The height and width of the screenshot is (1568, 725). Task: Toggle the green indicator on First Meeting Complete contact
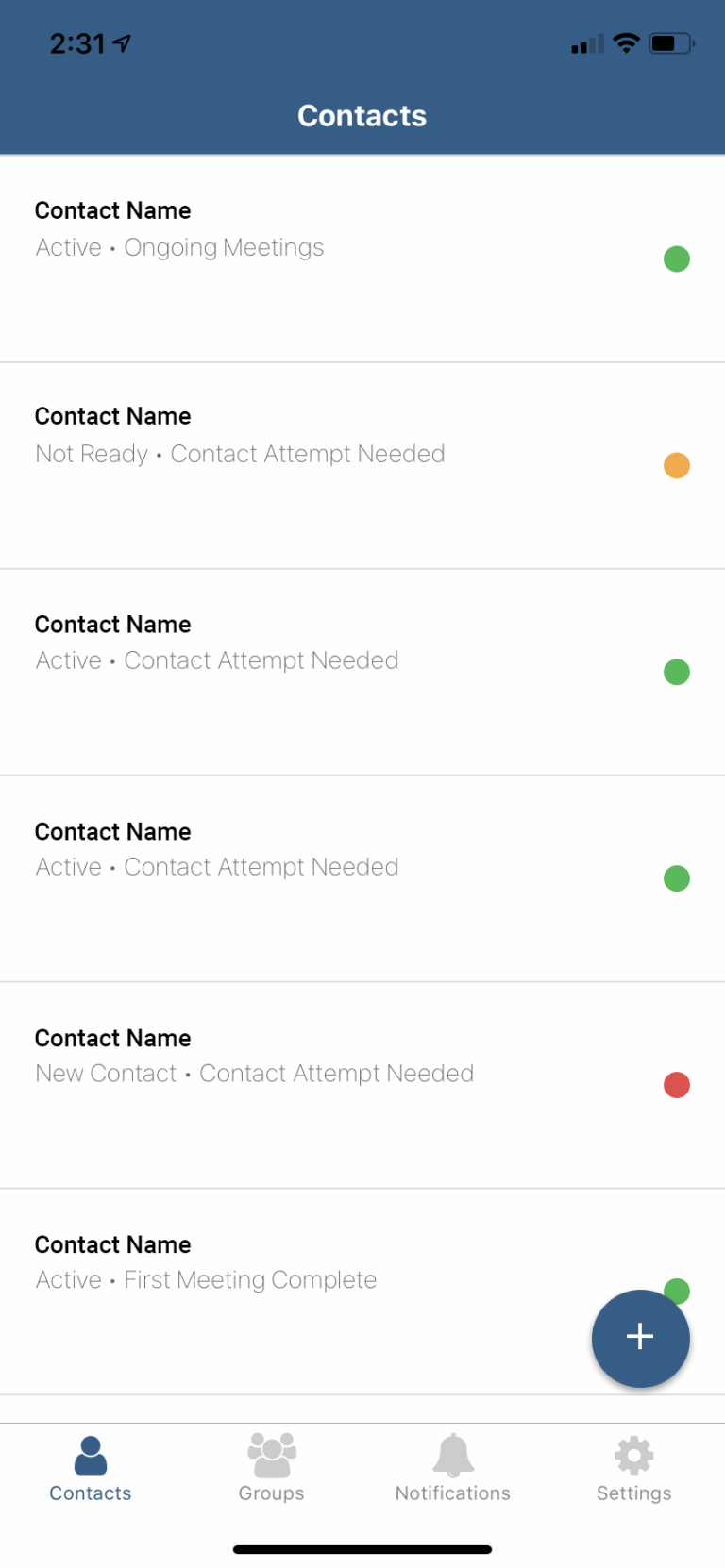coord(676,1291)
